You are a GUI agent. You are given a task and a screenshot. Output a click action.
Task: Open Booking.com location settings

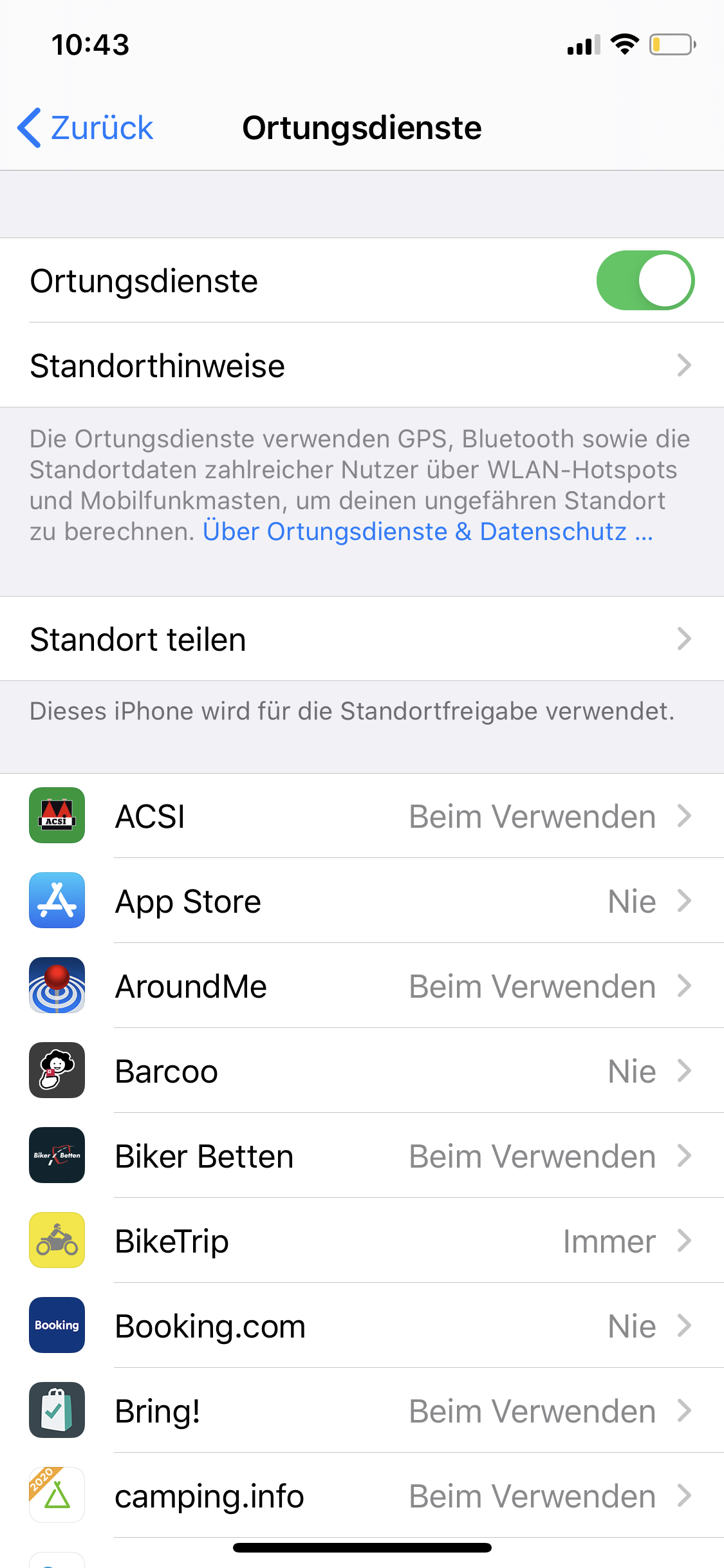362,1326
